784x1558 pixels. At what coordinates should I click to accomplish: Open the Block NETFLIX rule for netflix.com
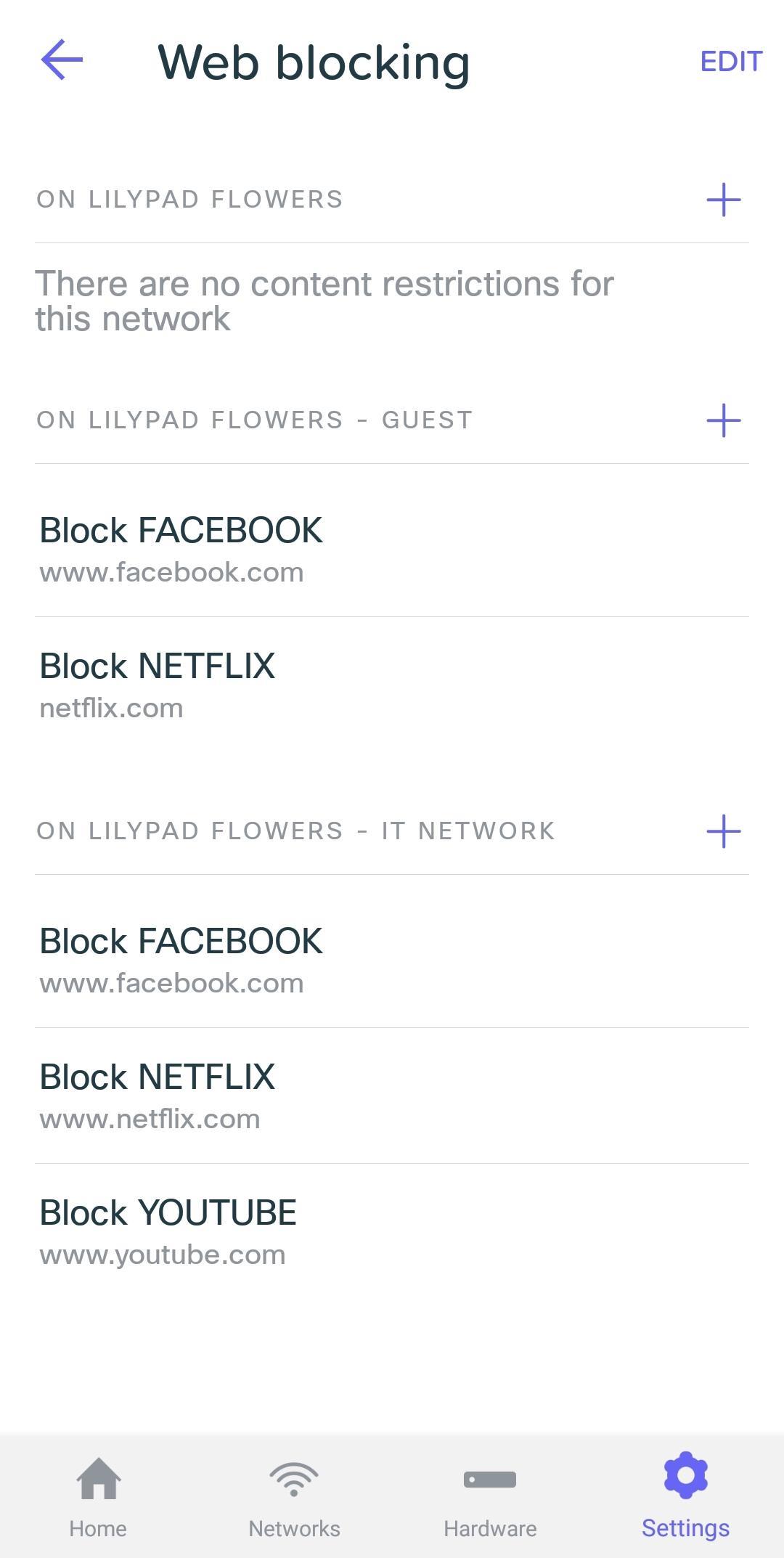point(392,685)
